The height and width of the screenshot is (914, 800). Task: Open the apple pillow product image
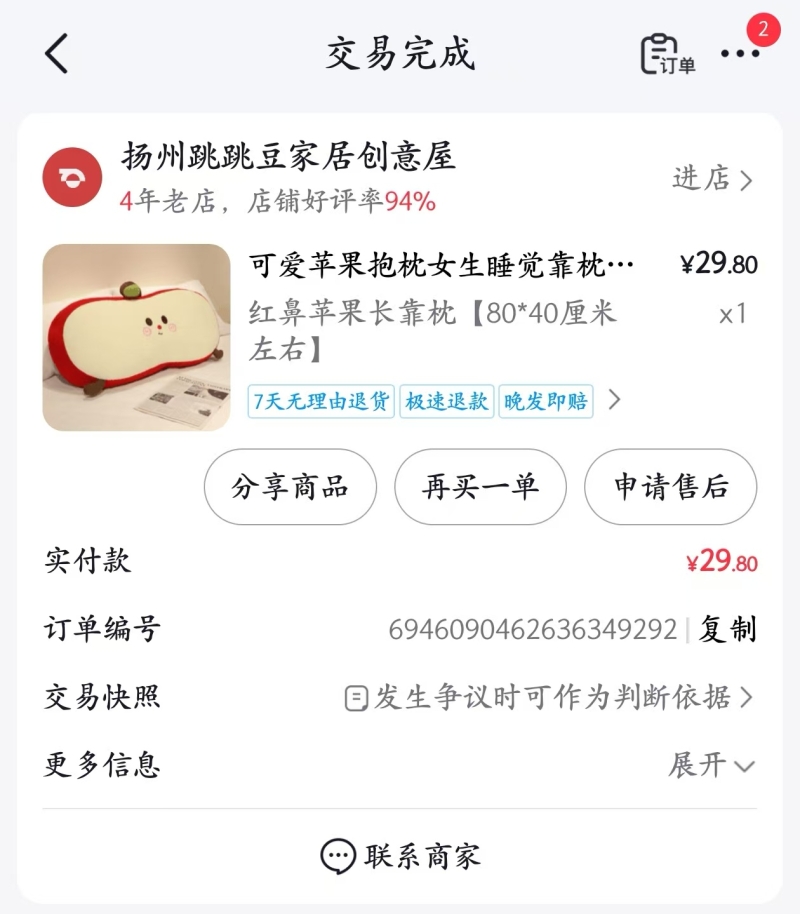136,337
